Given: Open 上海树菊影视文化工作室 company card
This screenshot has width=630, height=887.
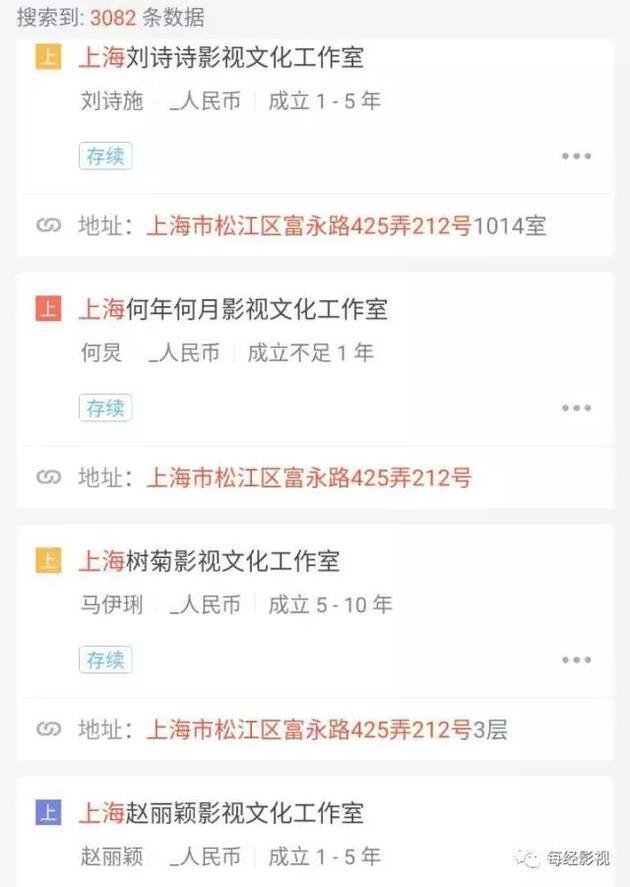Looking at the screenshot, I should pos(208,561).
